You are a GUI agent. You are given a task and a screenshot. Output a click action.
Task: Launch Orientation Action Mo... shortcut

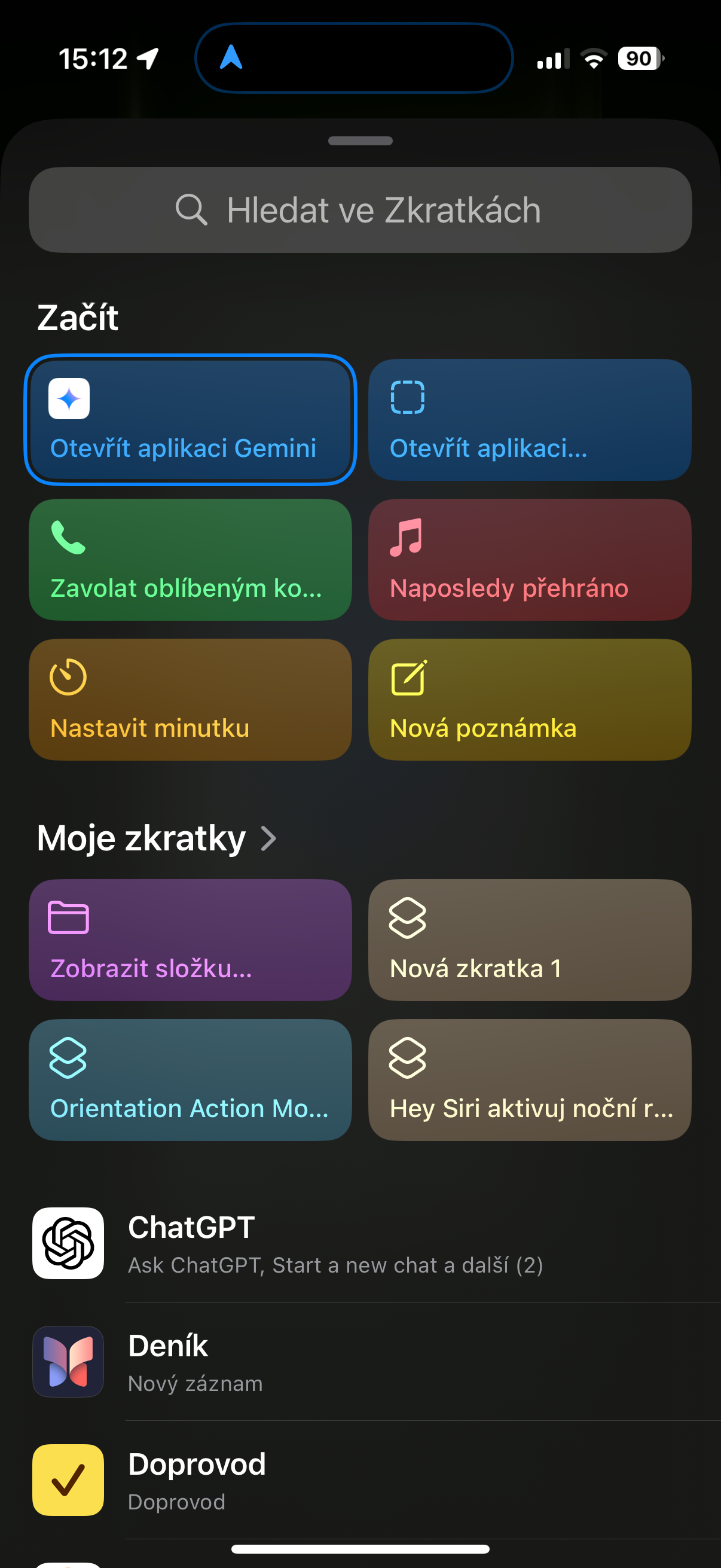[x=190, y=1080]
